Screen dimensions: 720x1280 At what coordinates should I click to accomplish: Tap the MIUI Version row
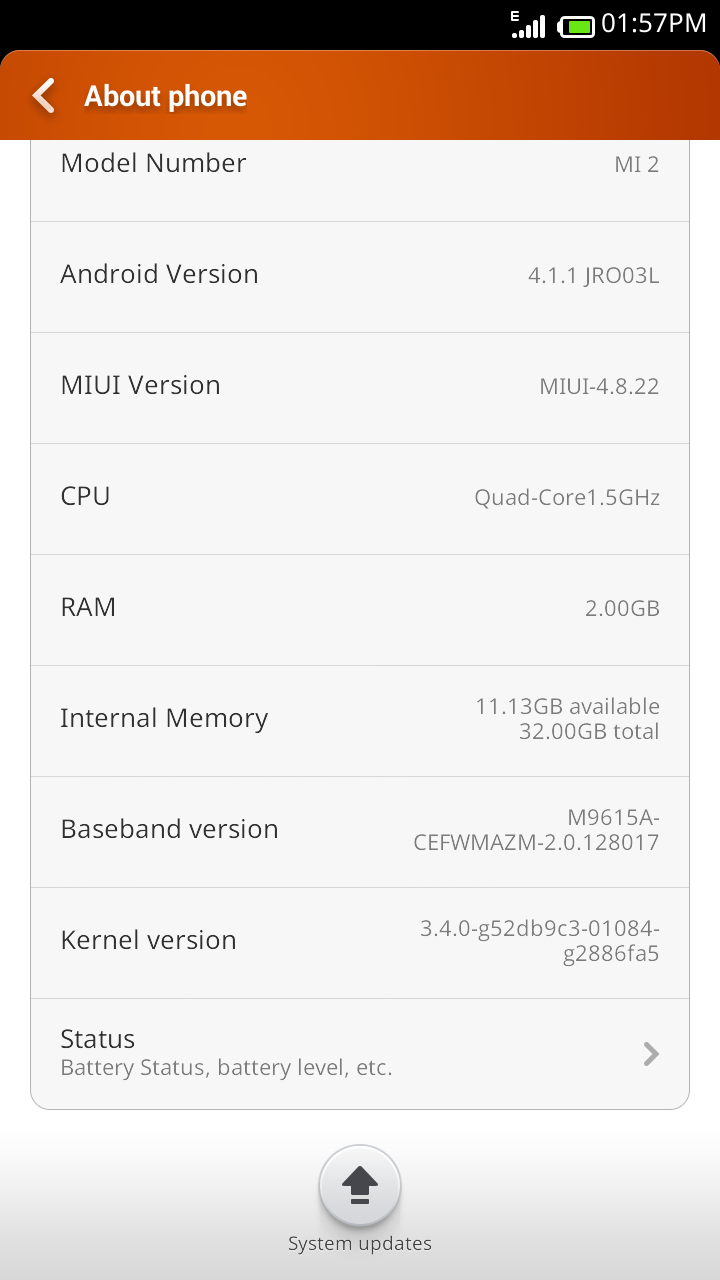pos(360,388)
